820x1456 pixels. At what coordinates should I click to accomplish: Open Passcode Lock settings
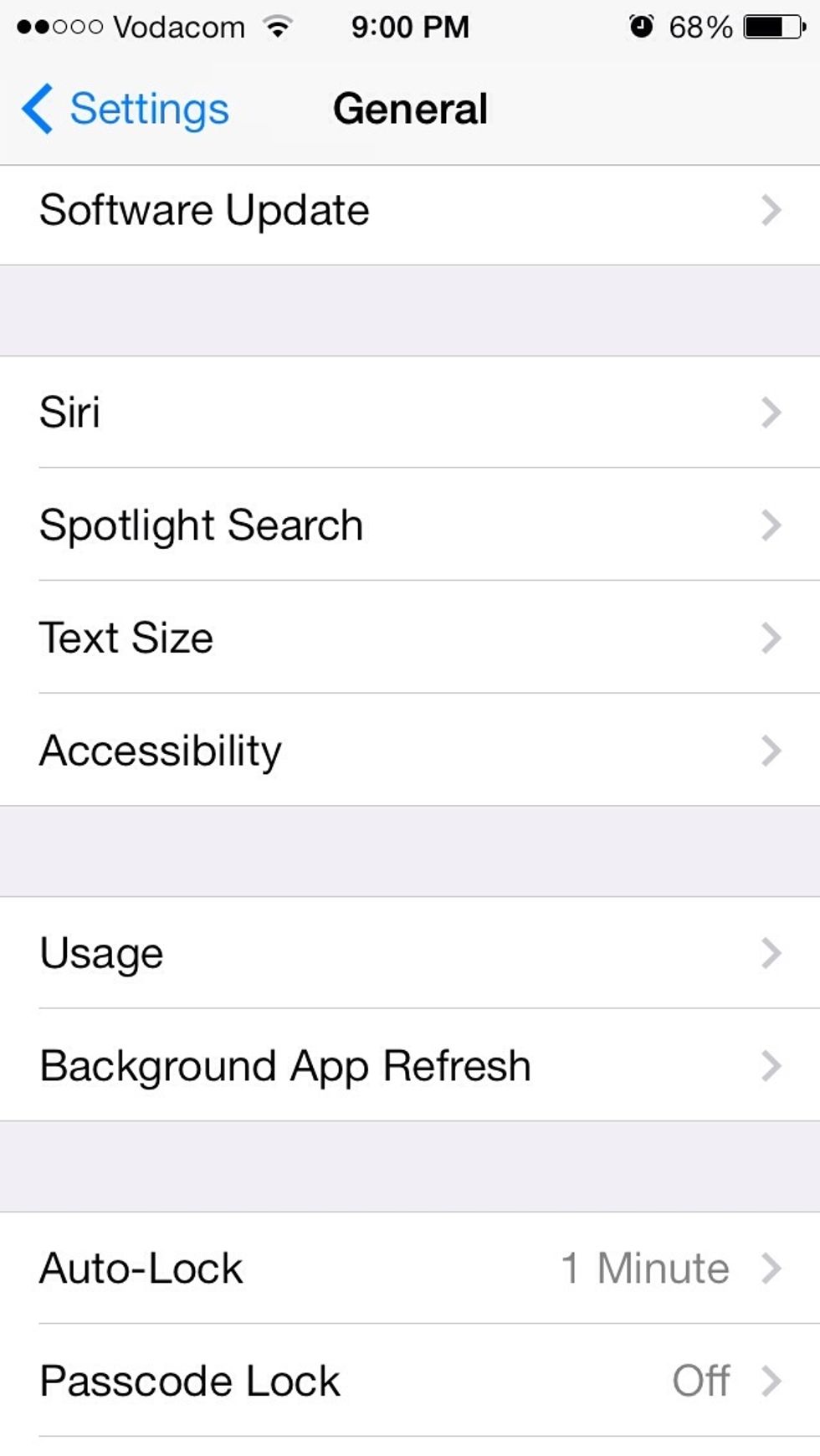tap(410, 1381)
